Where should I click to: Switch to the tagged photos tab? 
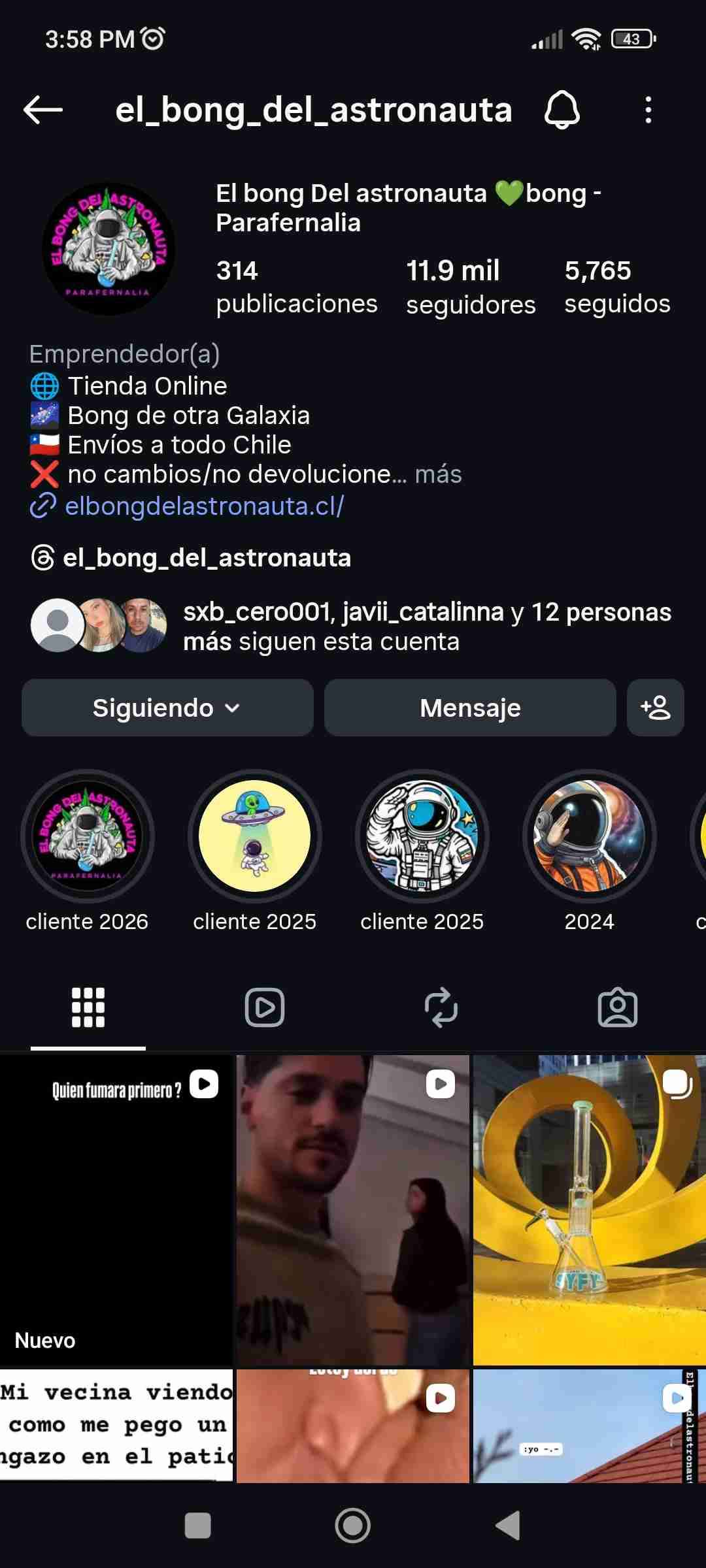(x=617, y=1007)
